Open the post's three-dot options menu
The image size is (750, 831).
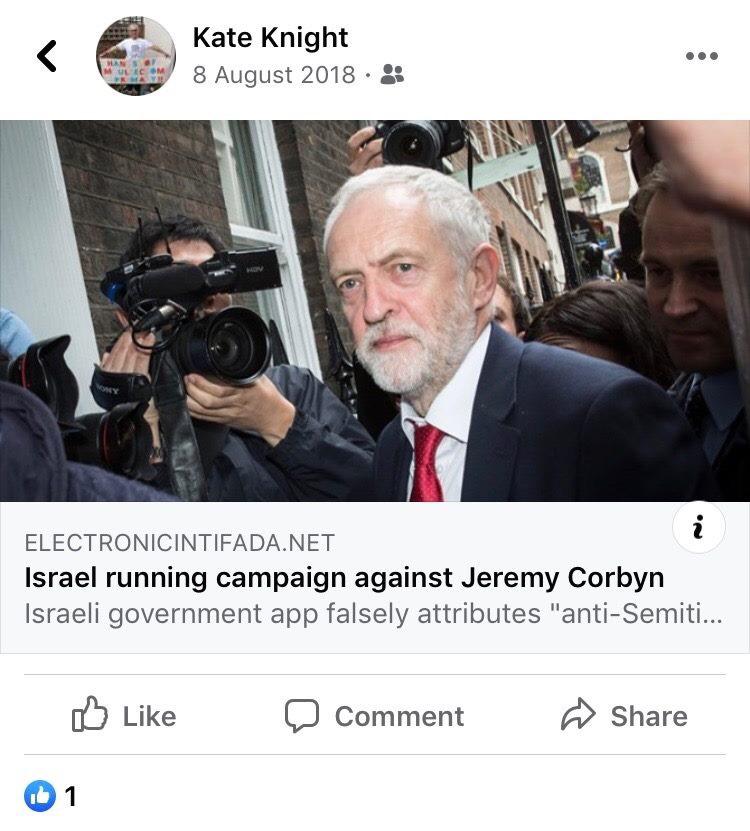tap(701, 56)
